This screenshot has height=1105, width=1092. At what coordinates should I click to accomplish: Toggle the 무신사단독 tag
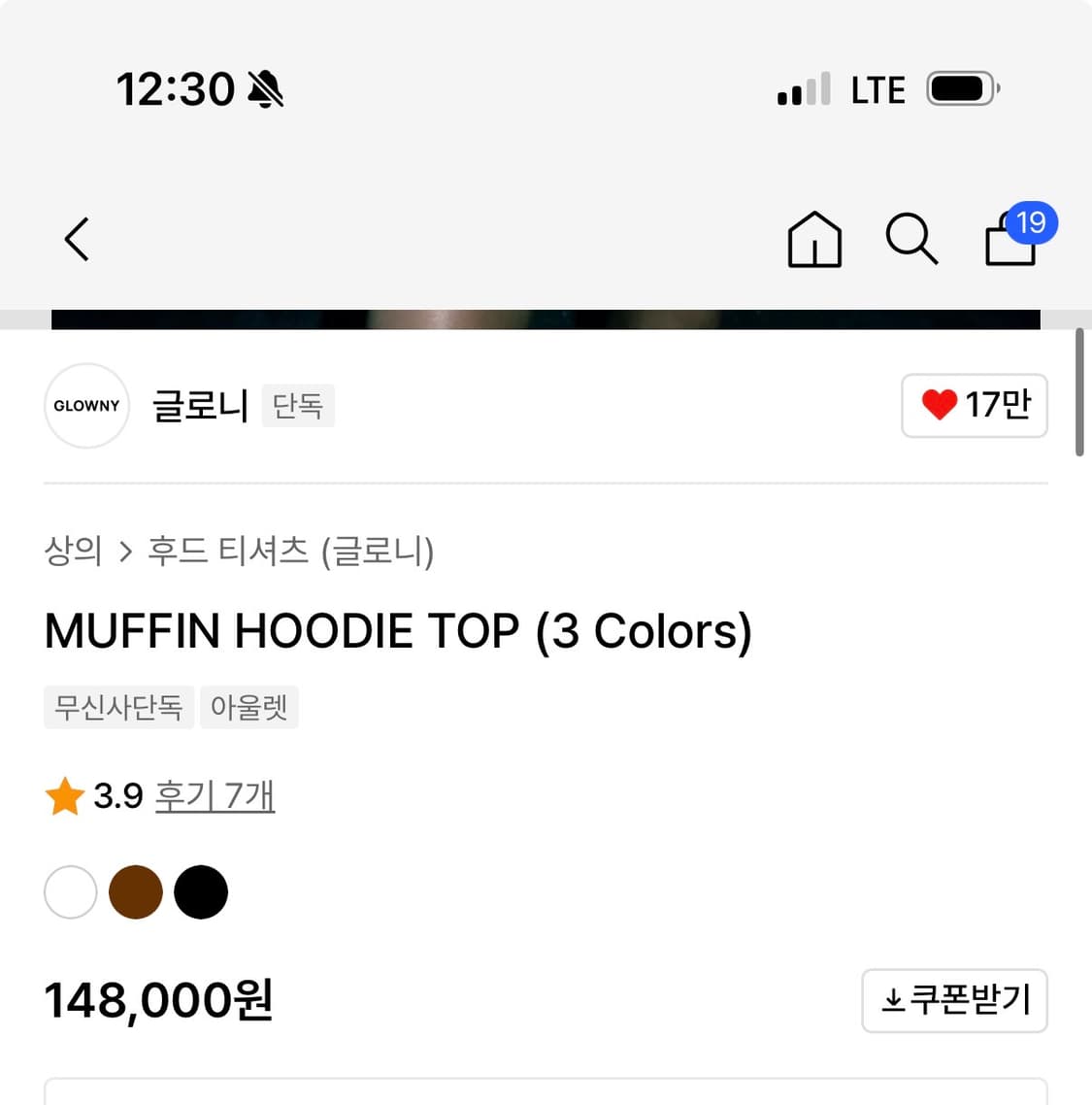click(118, 707)
